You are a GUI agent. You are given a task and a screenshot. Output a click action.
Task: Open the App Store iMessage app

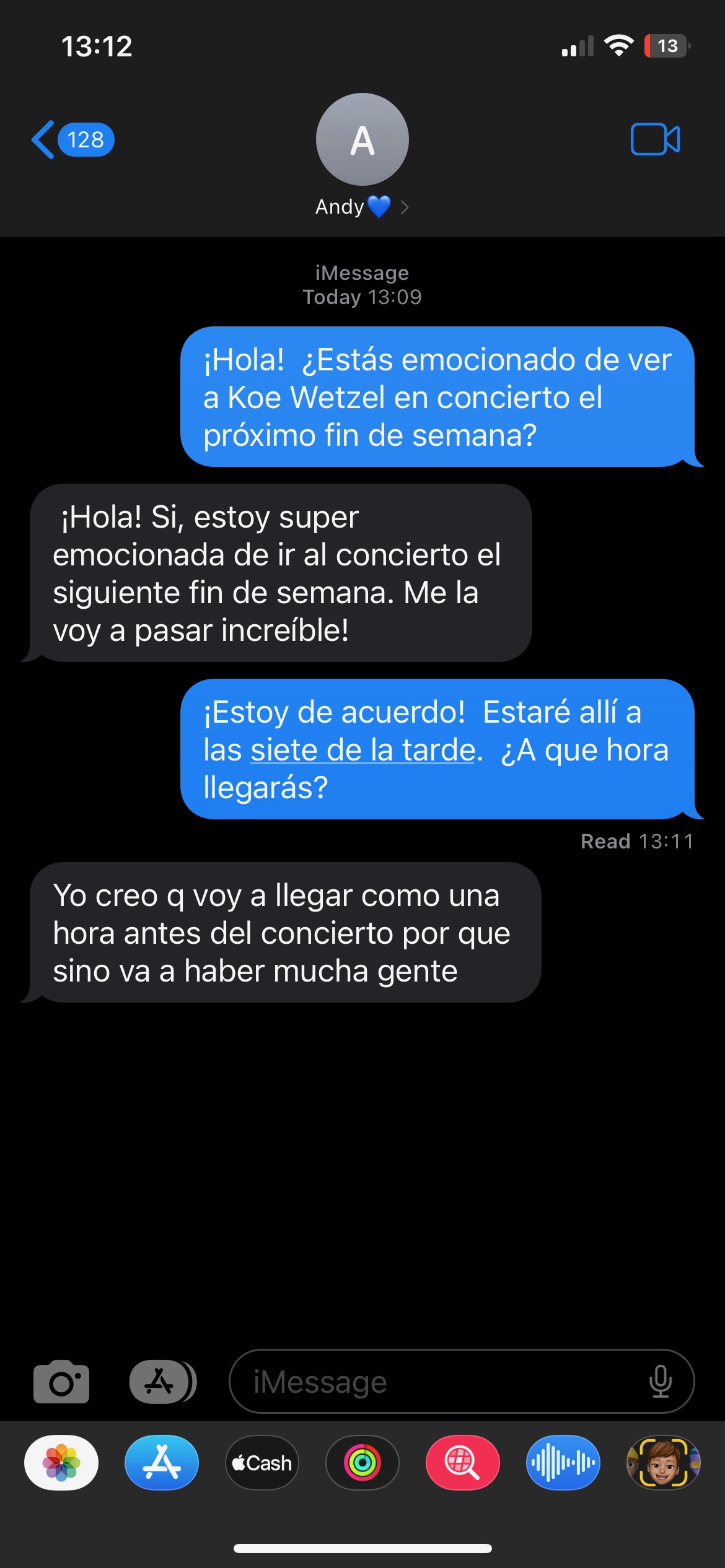tap(162, 1463)
